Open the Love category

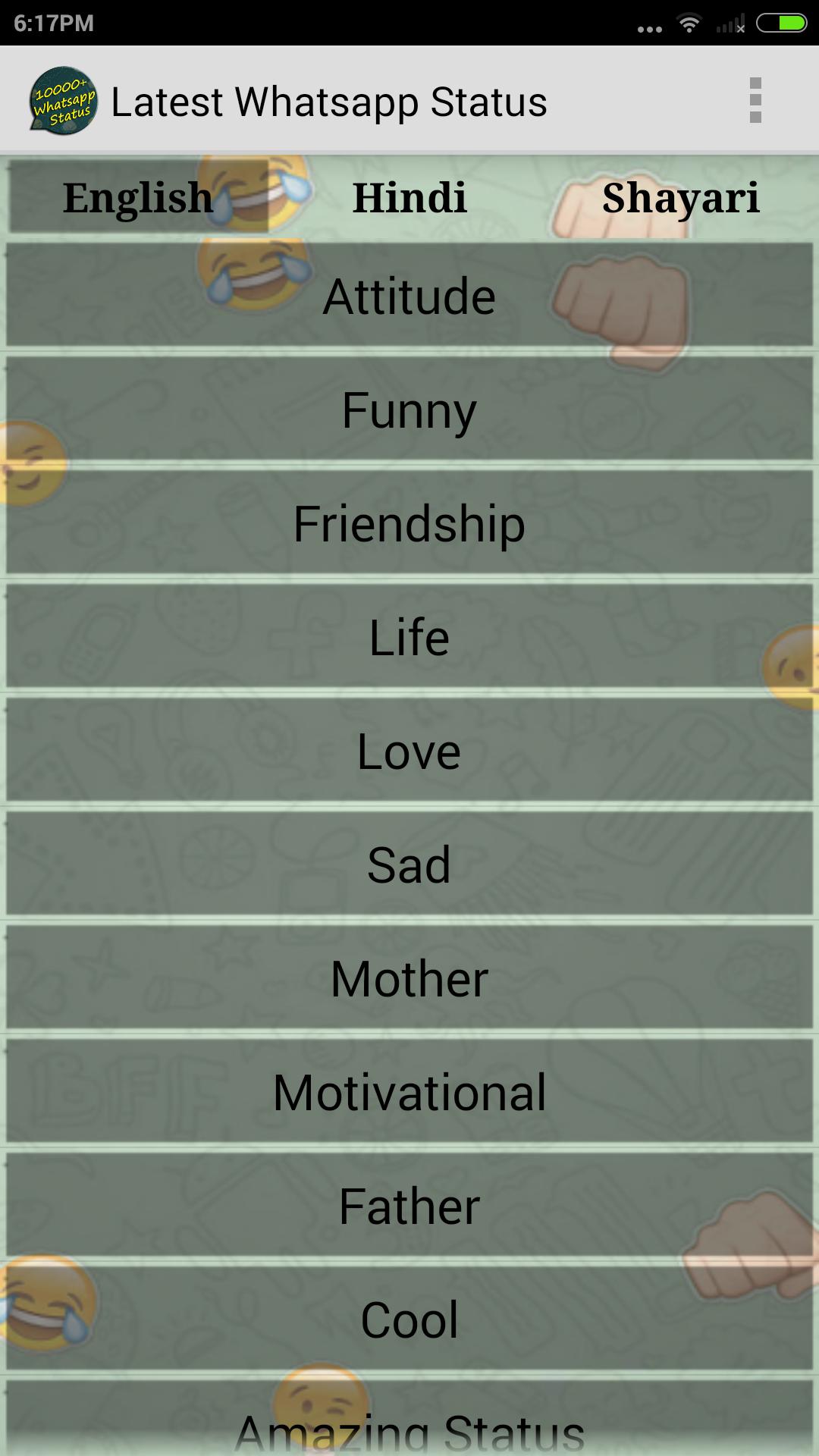(409, 751)
